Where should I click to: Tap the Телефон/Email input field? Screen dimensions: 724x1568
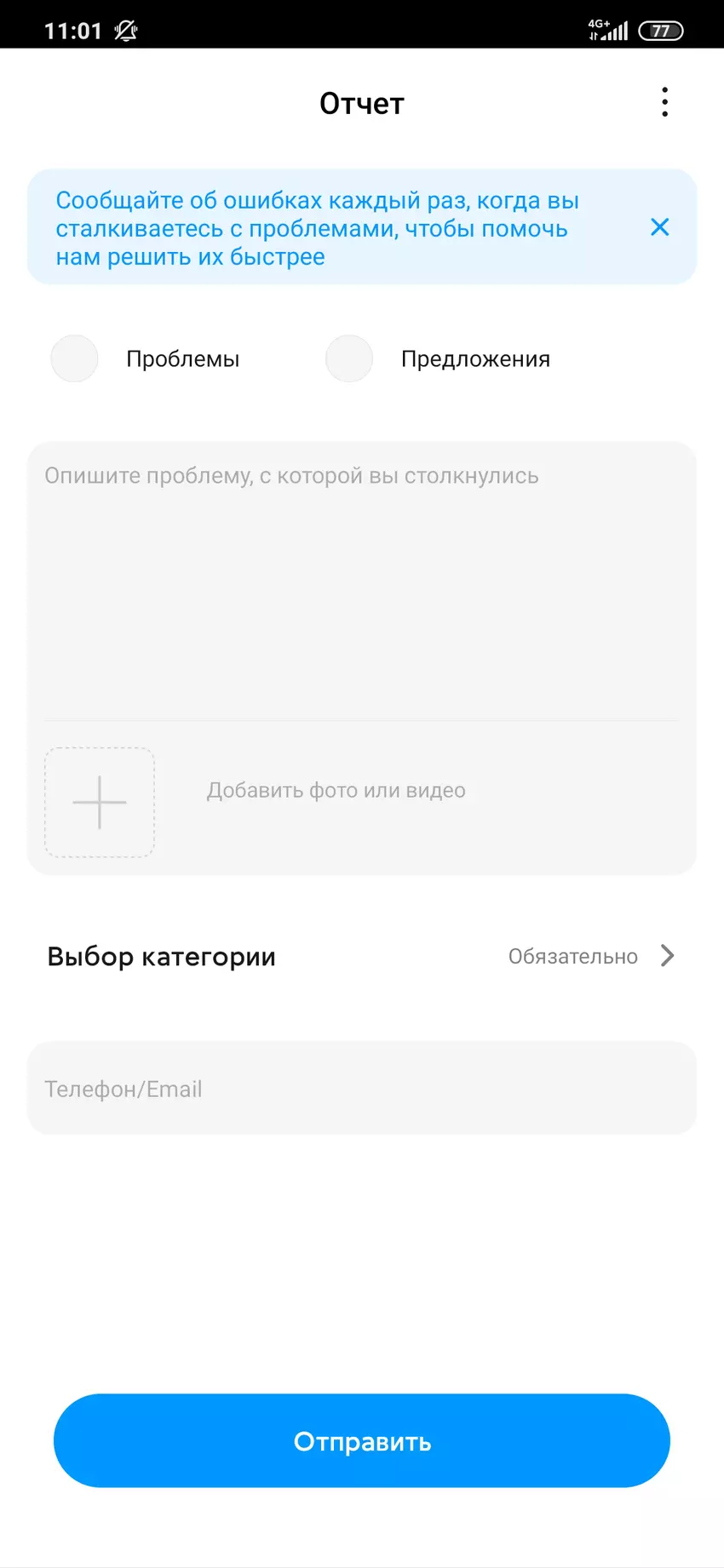[x=361, y=1088]
